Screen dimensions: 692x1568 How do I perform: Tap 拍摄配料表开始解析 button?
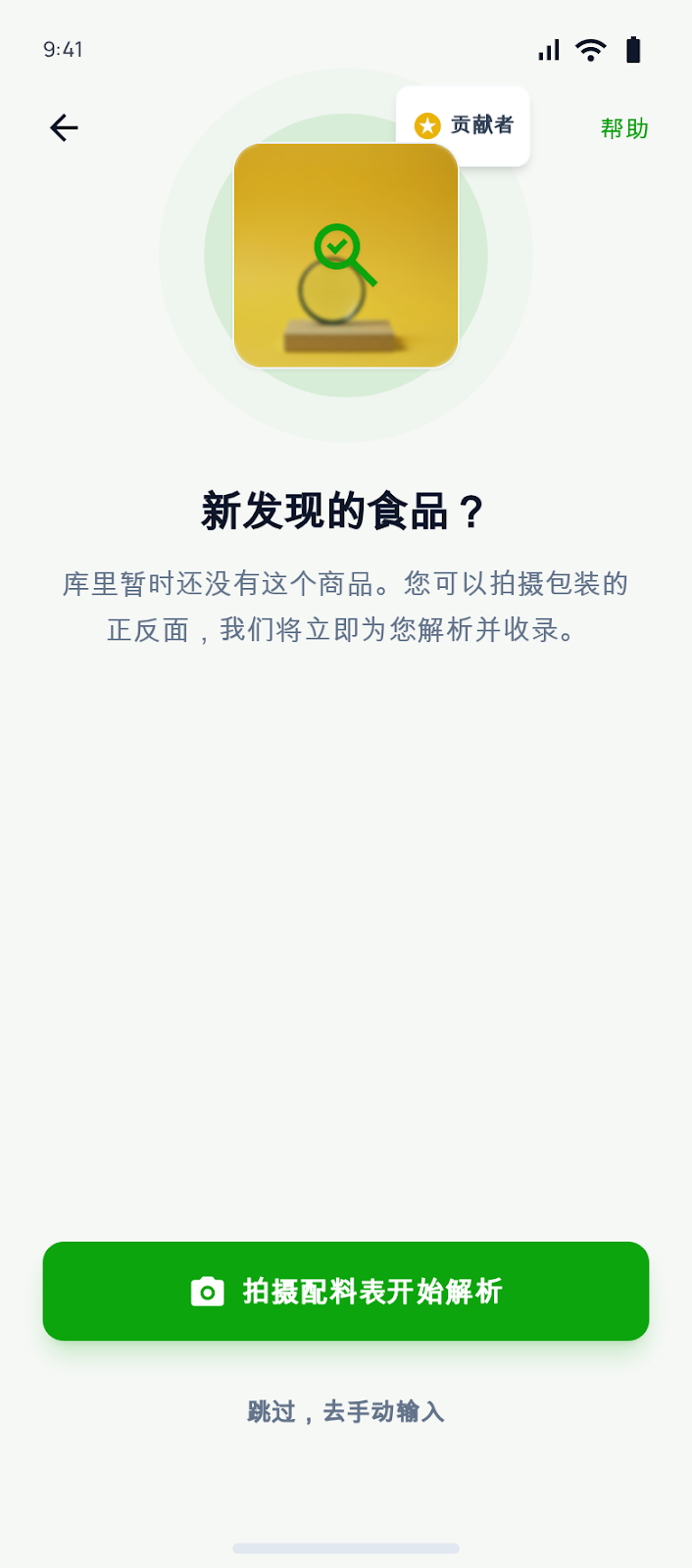346,1291
